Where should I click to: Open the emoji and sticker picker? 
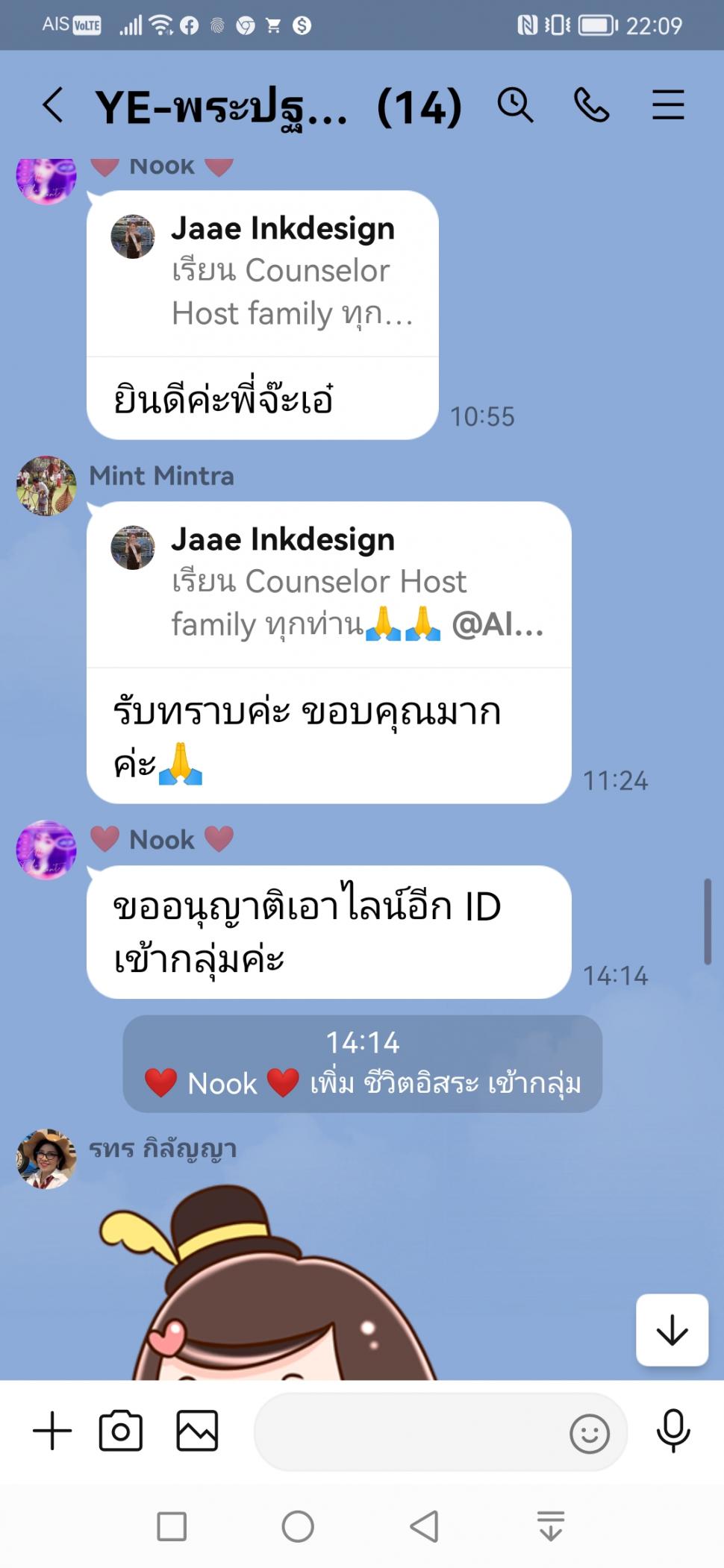coord(590,1433)
